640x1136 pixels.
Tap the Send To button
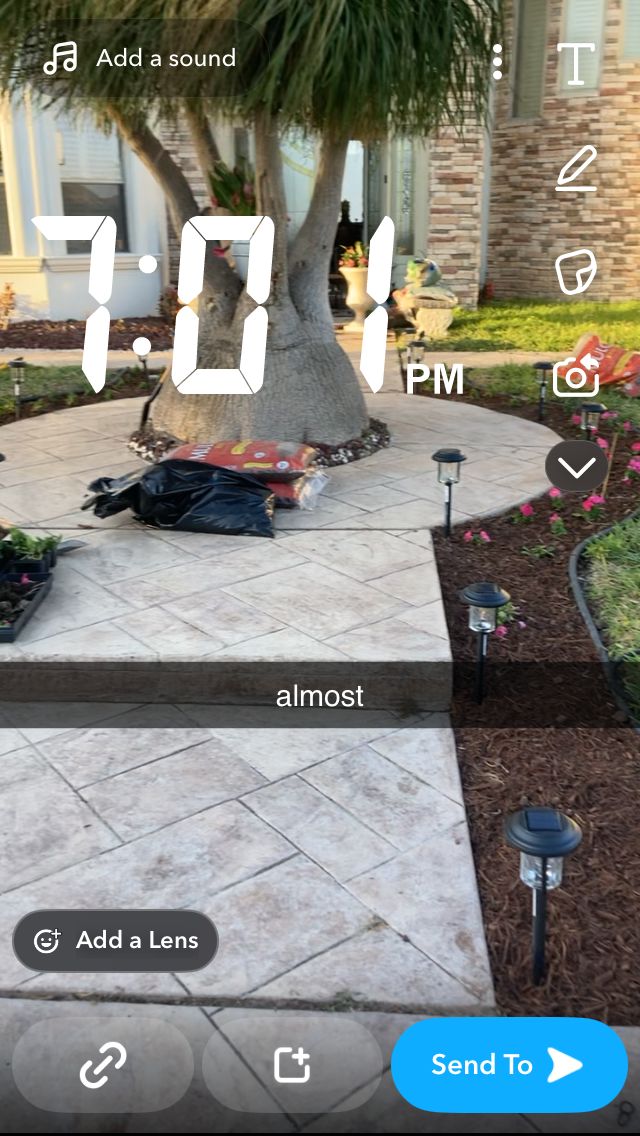click(508, 1065)
